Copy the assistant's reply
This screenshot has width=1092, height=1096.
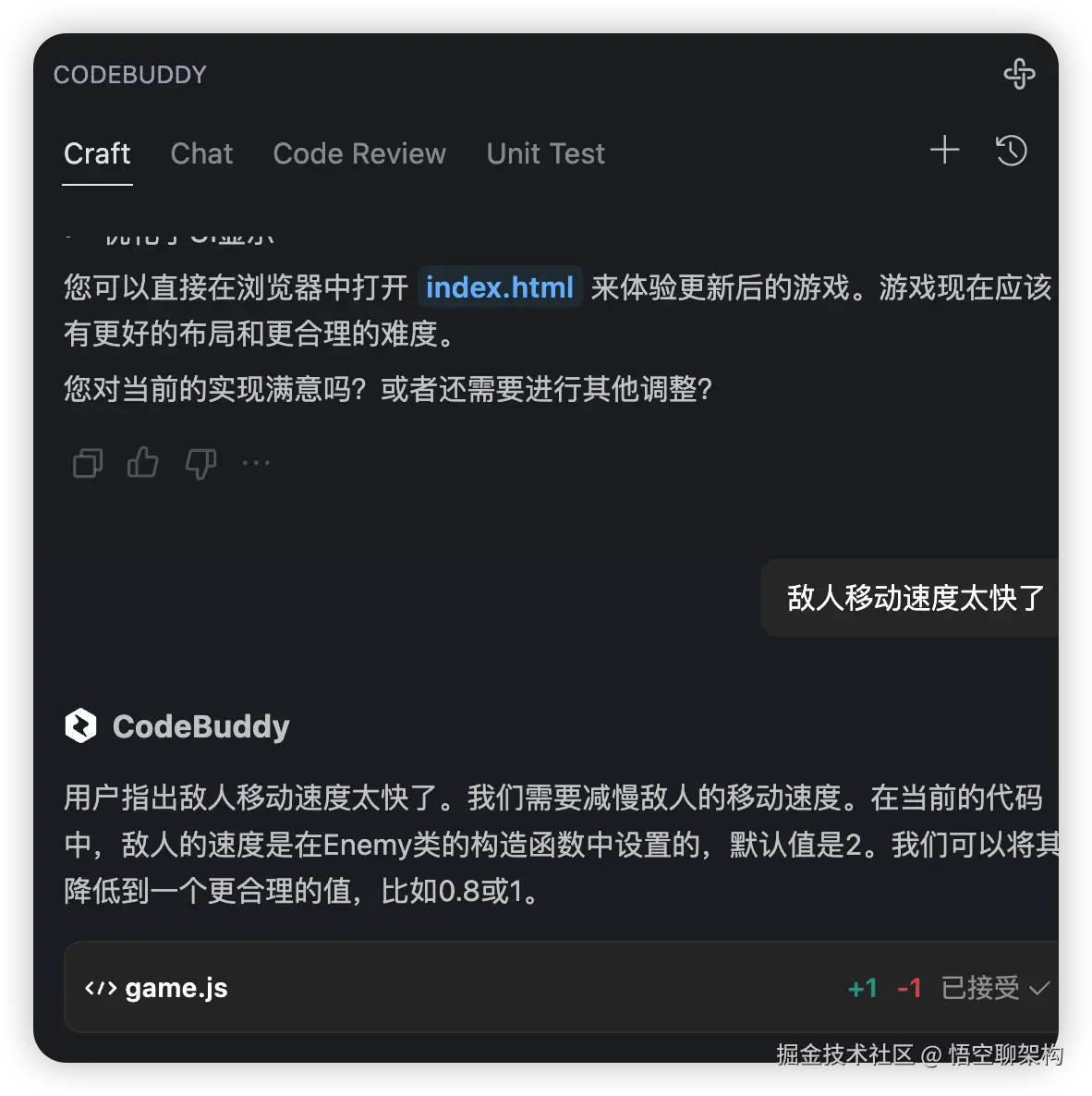(88, 463)
